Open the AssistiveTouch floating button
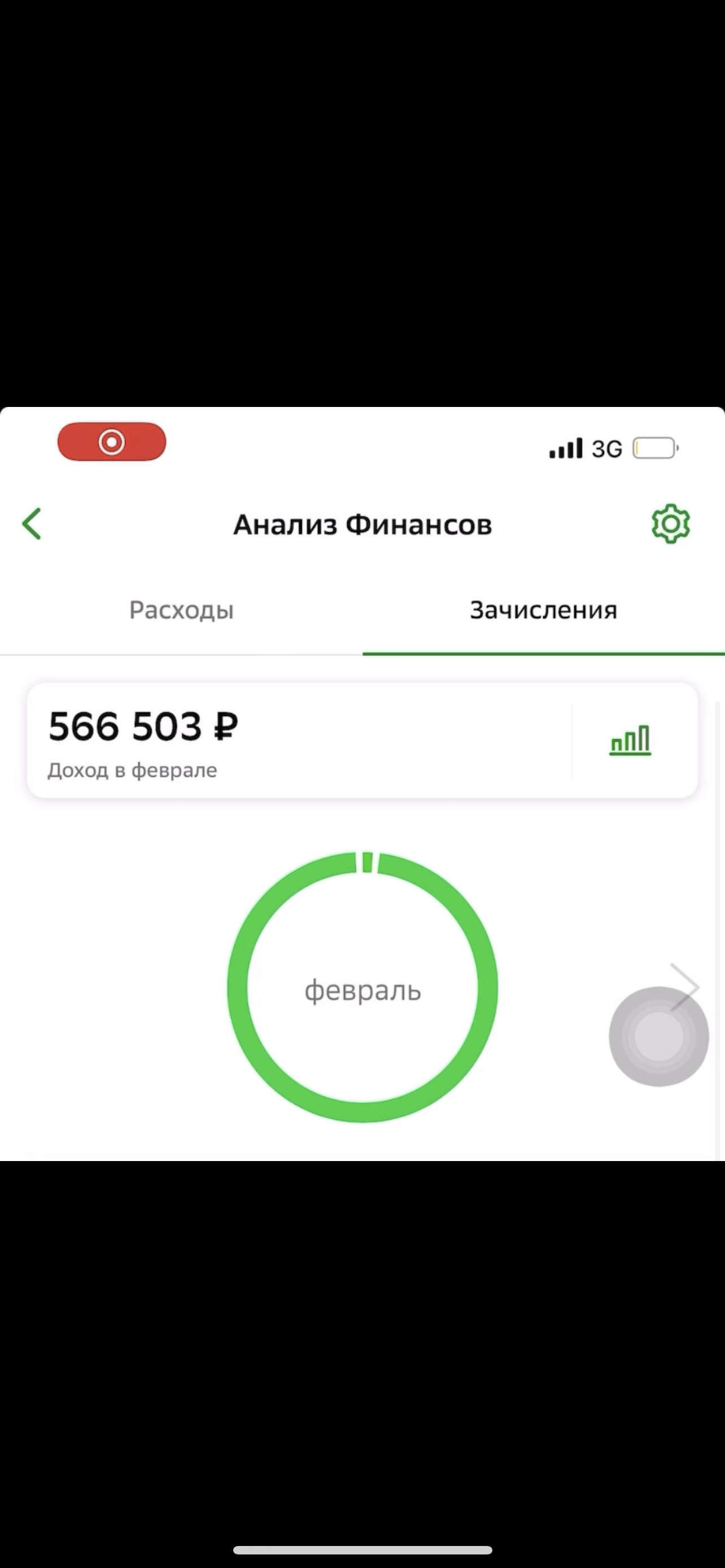This screenshot has width=725, height=1568. pyautogui.click(x=658, y=1036)
